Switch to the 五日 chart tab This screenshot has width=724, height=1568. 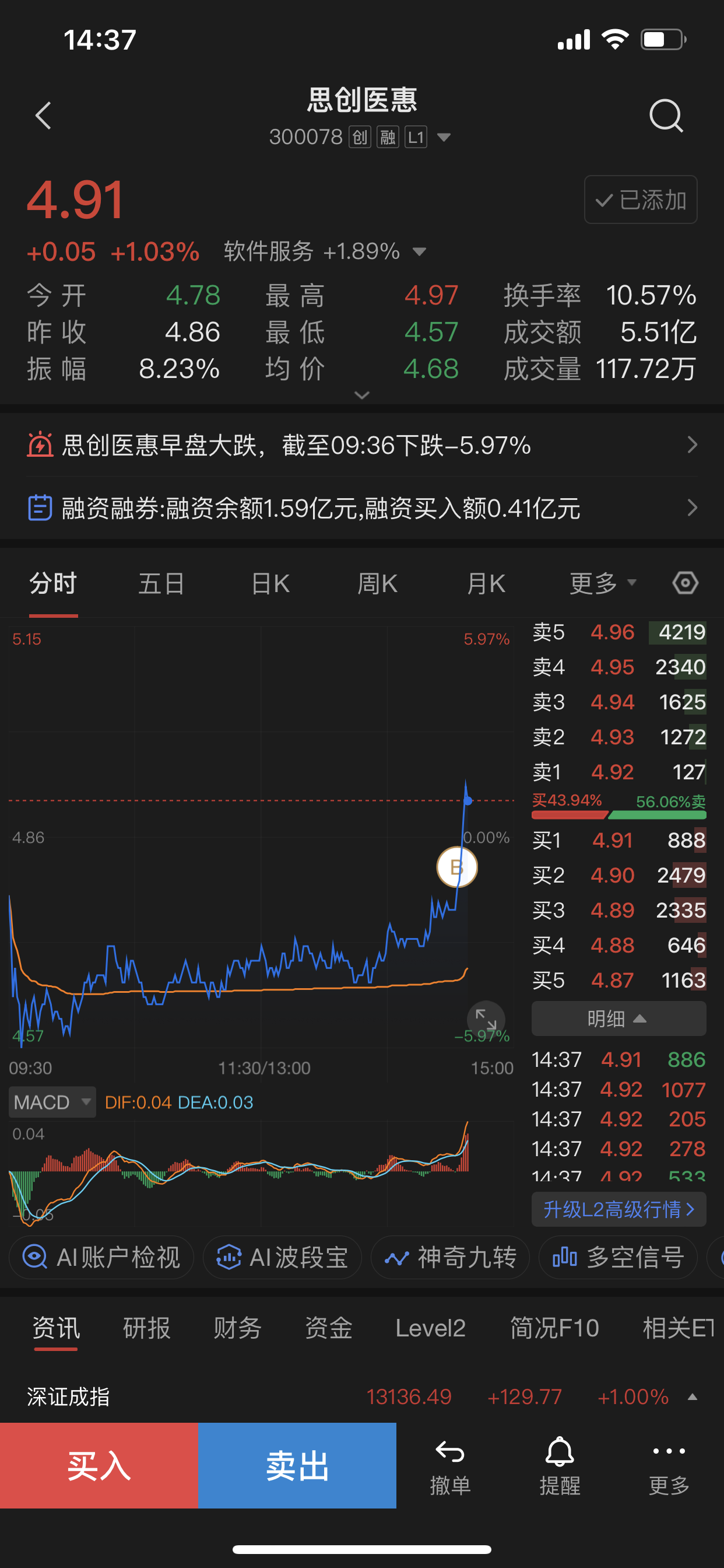(x=161, y=584)
